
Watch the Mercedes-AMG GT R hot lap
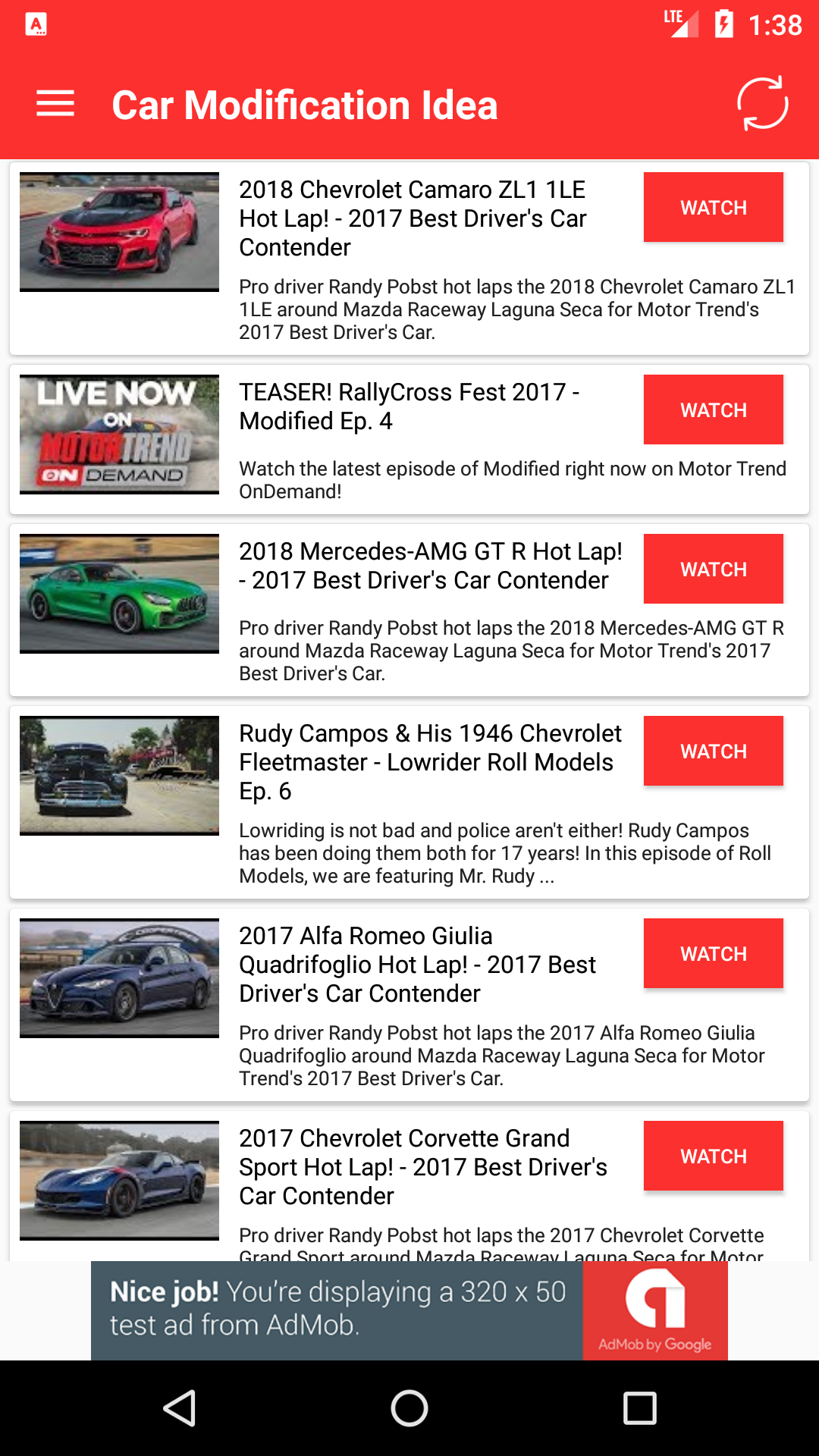pyautogui.click(x=713, y=569)
